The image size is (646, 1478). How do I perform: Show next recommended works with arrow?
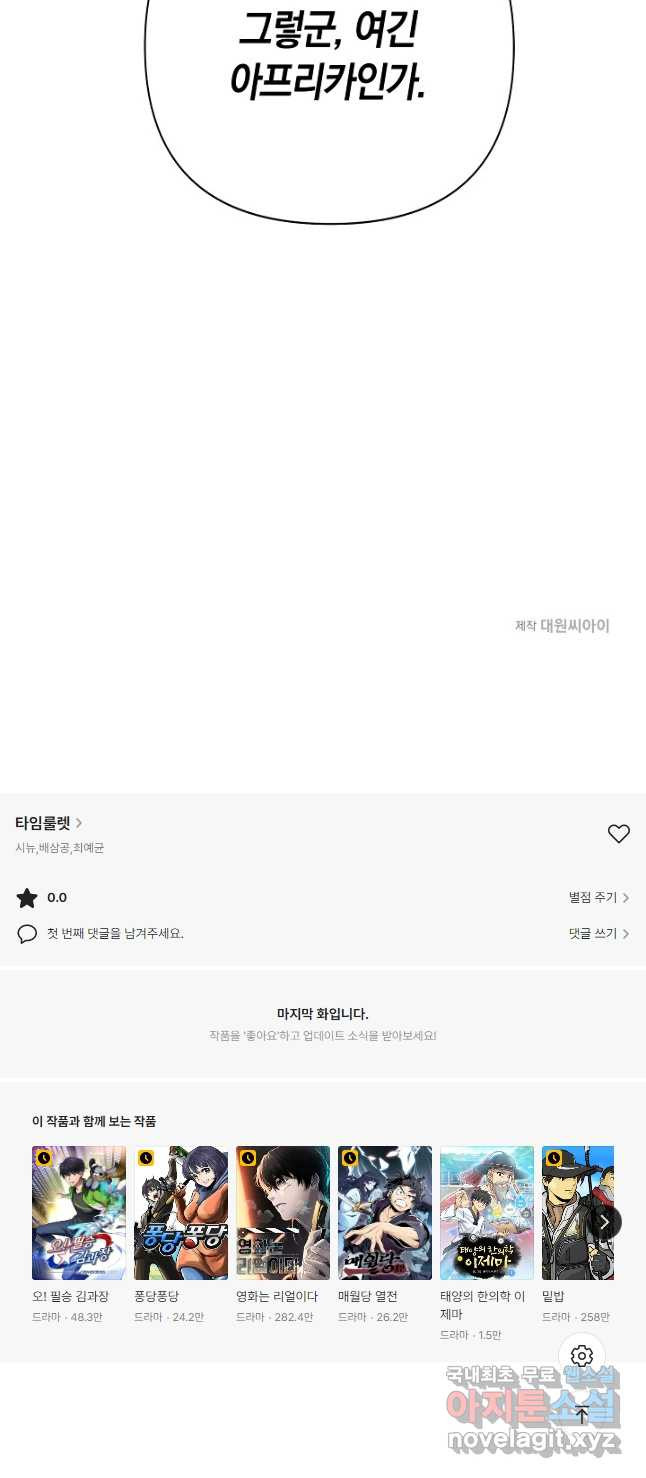[604, 1222]
